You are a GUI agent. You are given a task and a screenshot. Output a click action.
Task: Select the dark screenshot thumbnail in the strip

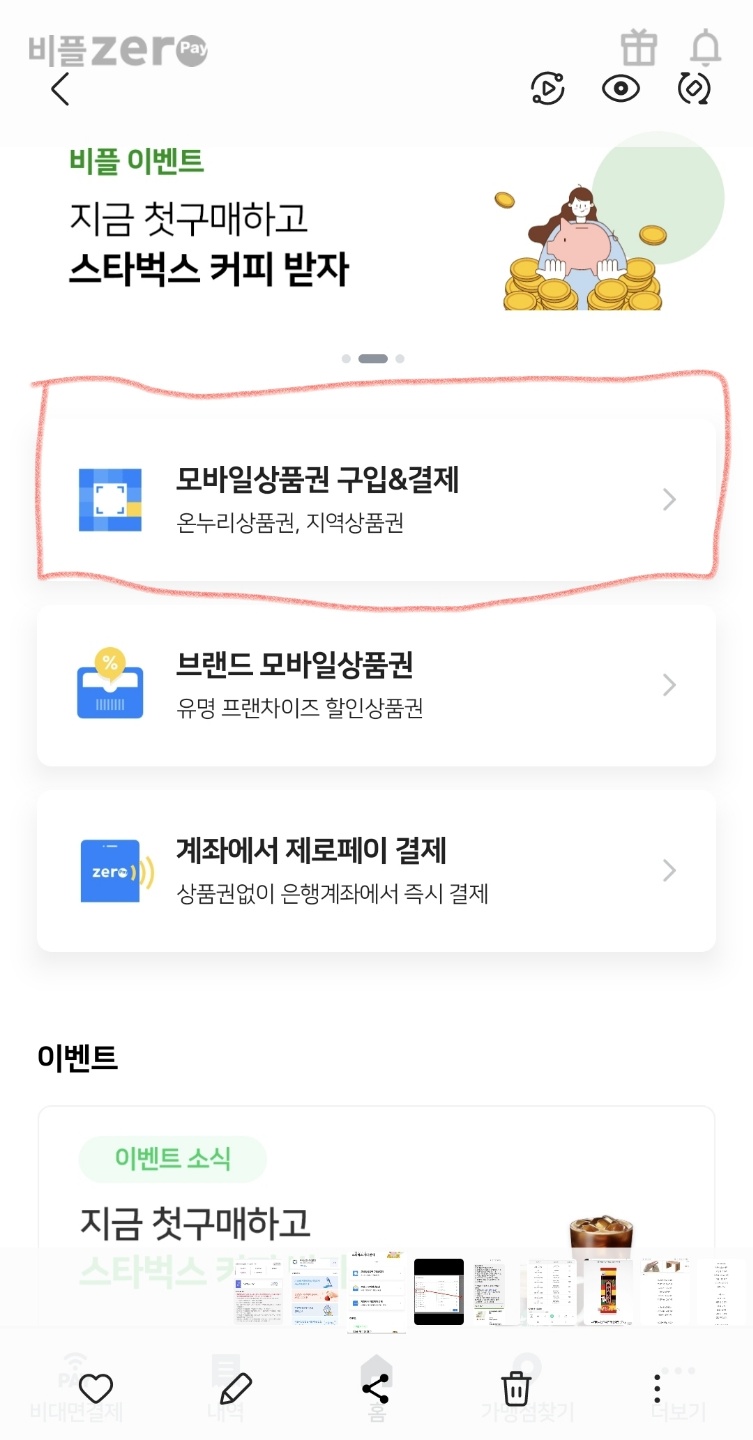(x=438, y=1290)
